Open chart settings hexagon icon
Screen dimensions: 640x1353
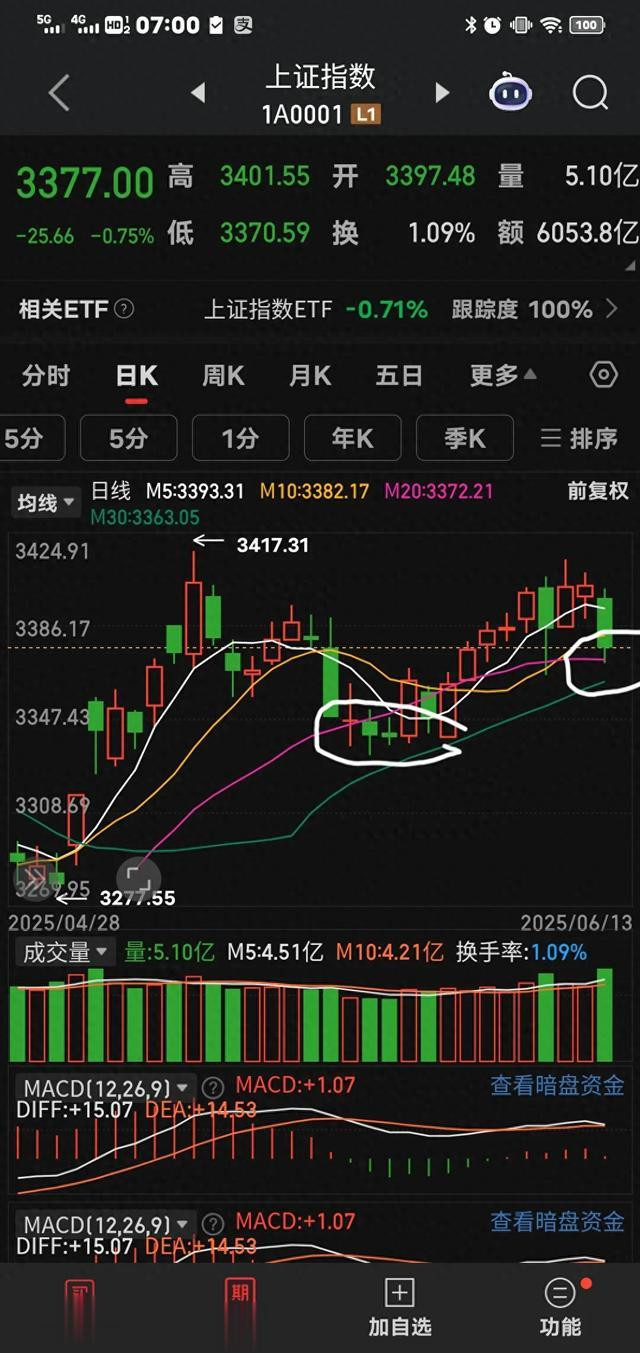pos(604,376)
